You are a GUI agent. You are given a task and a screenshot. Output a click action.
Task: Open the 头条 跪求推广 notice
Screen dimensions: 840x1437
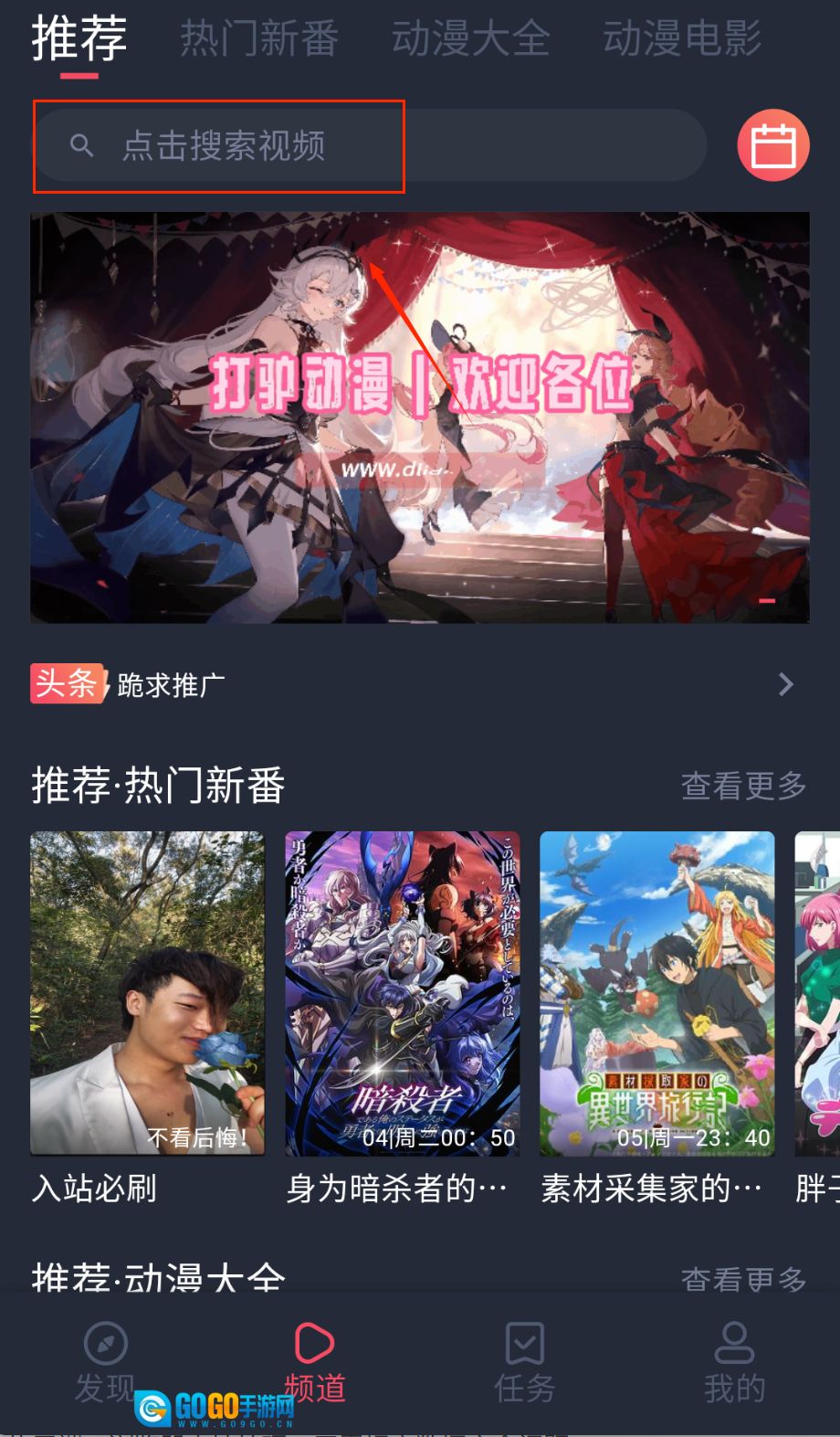[411, 684]
